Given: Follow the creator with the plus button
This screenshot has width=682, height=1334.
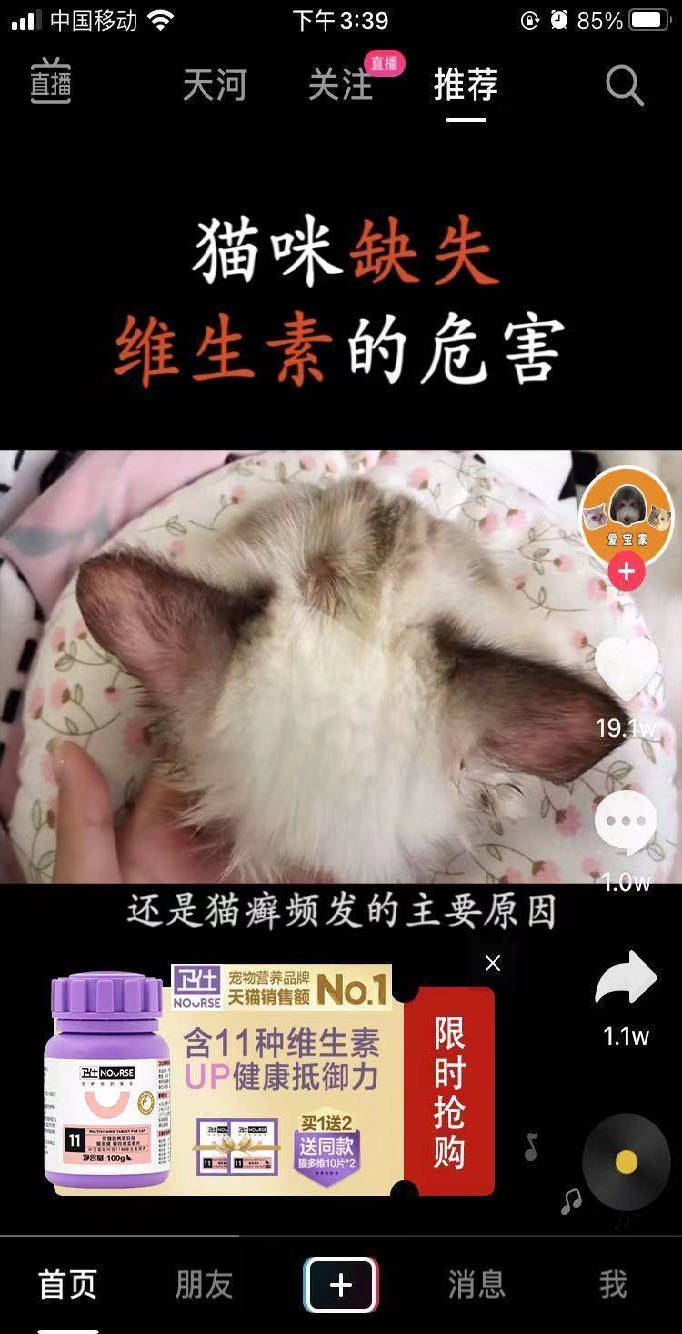Looking at the screenshot, I should pos(627,572).
